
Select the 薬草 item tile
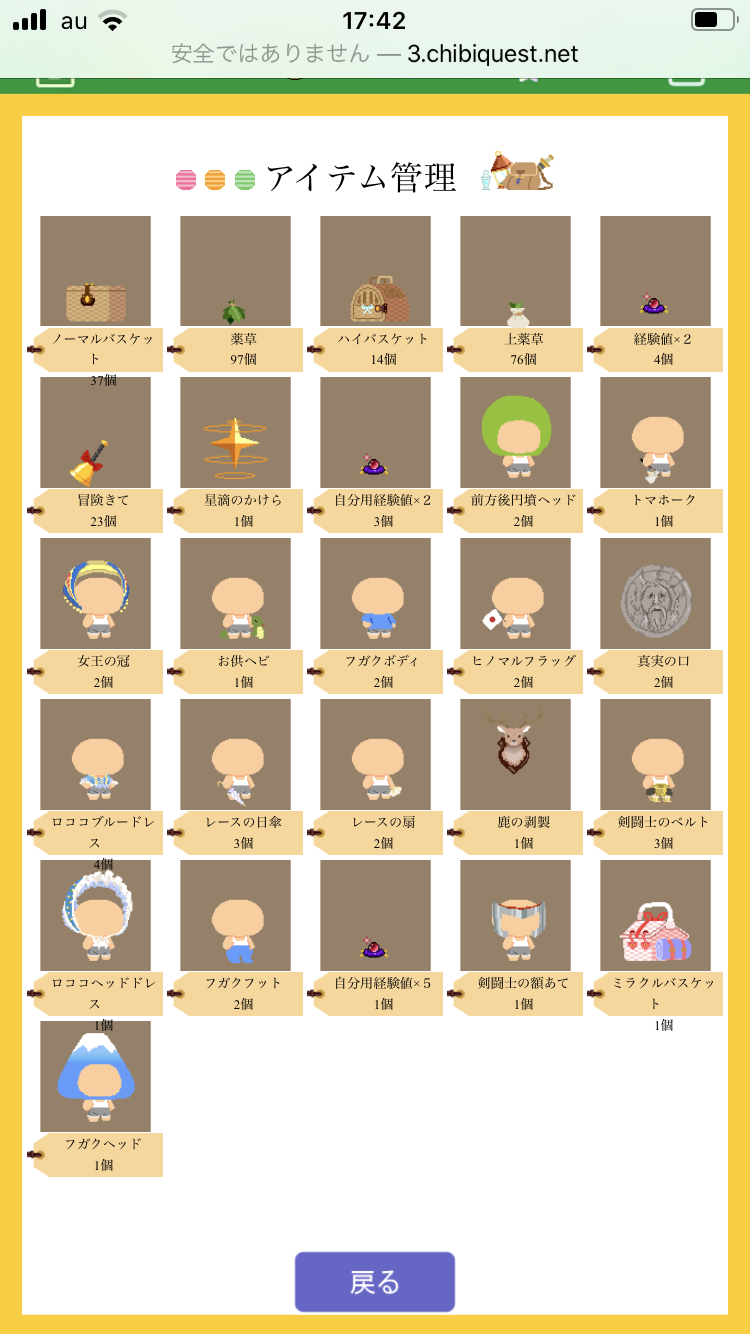235,271
